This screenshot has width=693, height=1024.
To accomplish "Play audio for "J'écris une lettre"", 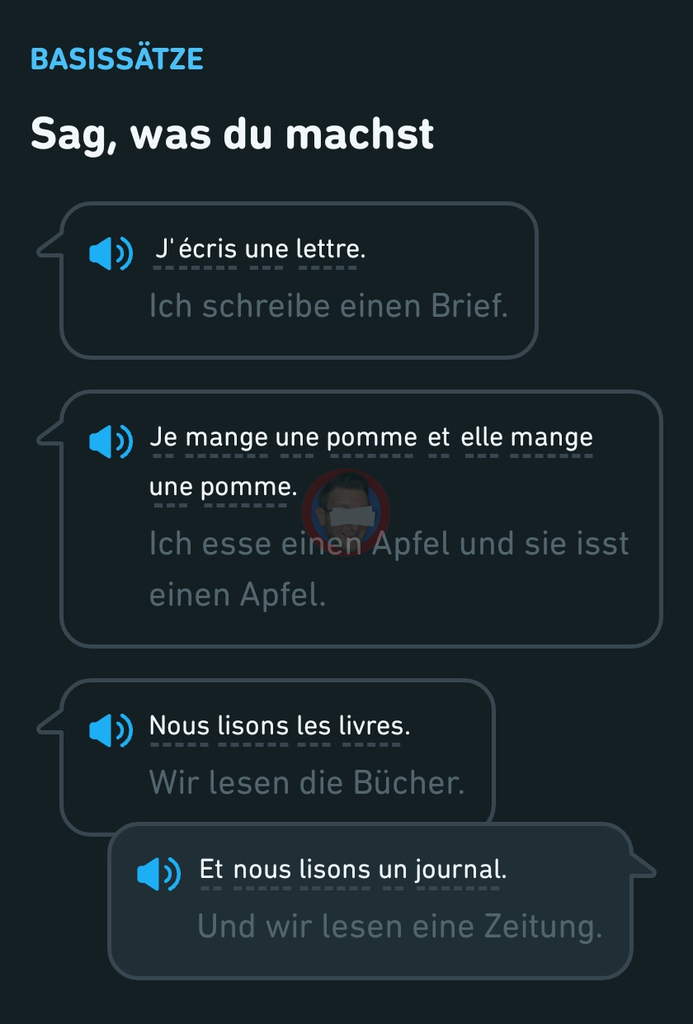I will coord(110,254).
